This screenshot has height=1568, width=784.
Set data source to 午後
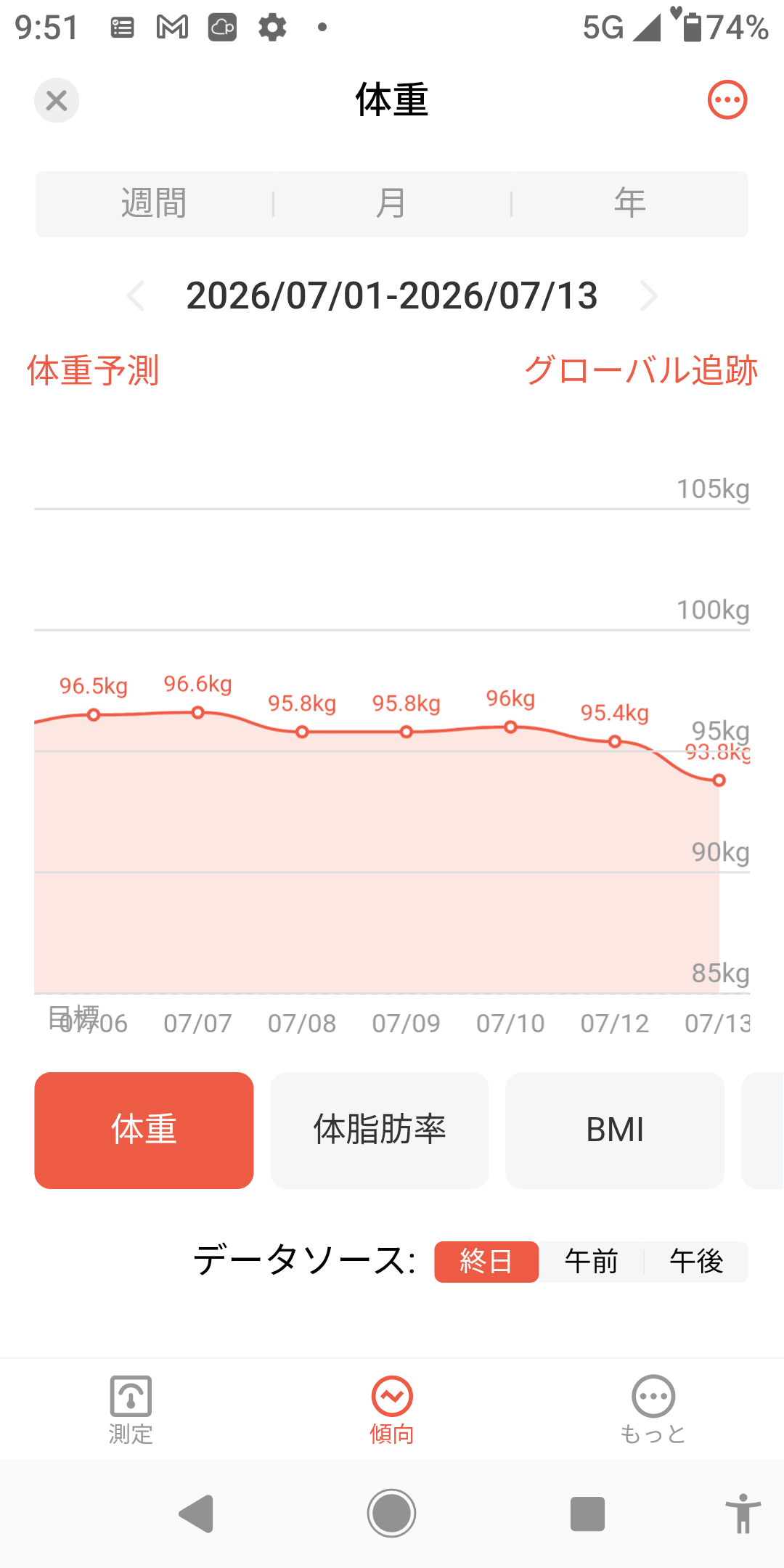click(x=696, y=1262)
